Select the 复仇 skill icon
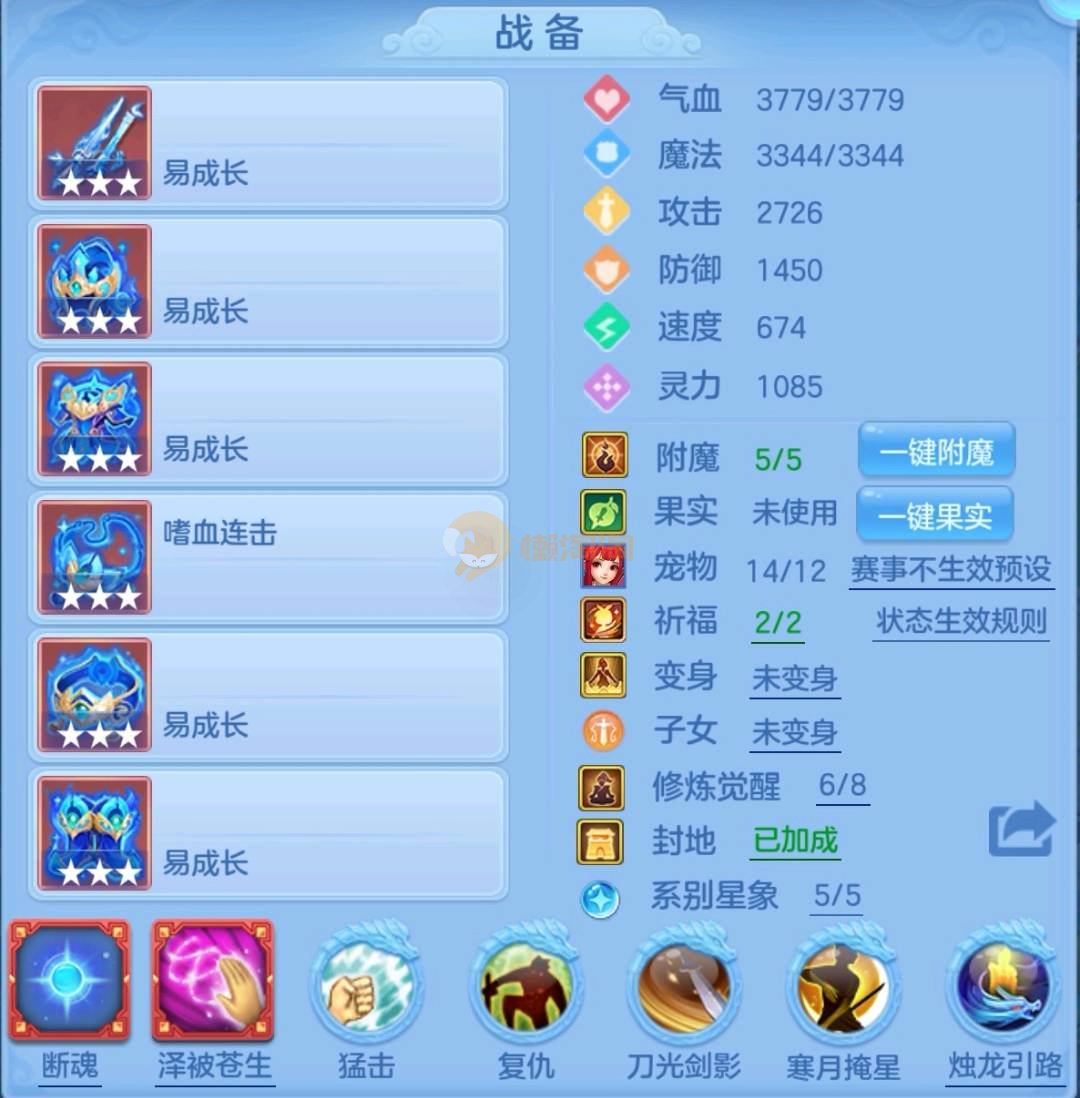 (x=525, y=987)
